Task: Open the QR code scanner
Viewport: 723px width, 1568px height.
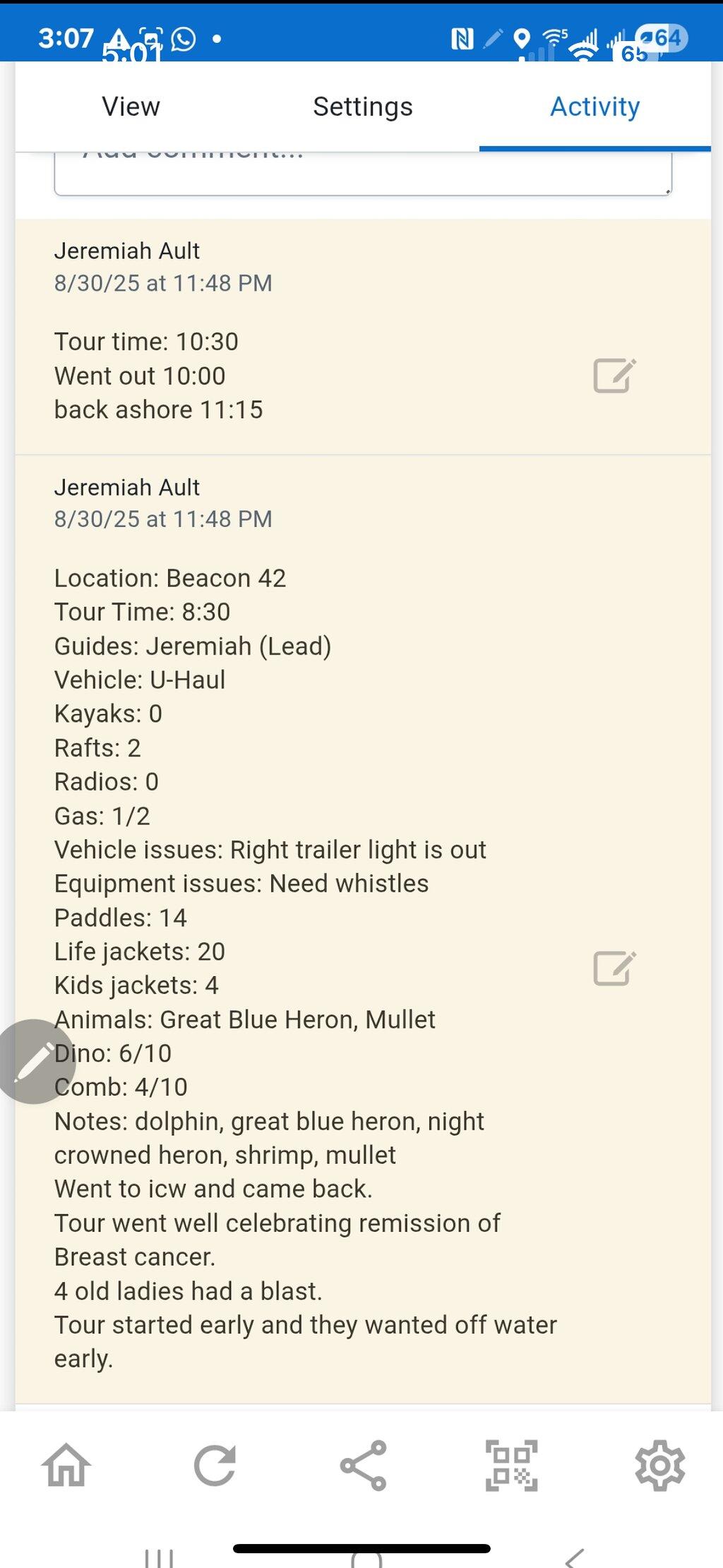Action: tap(511, 1465)
